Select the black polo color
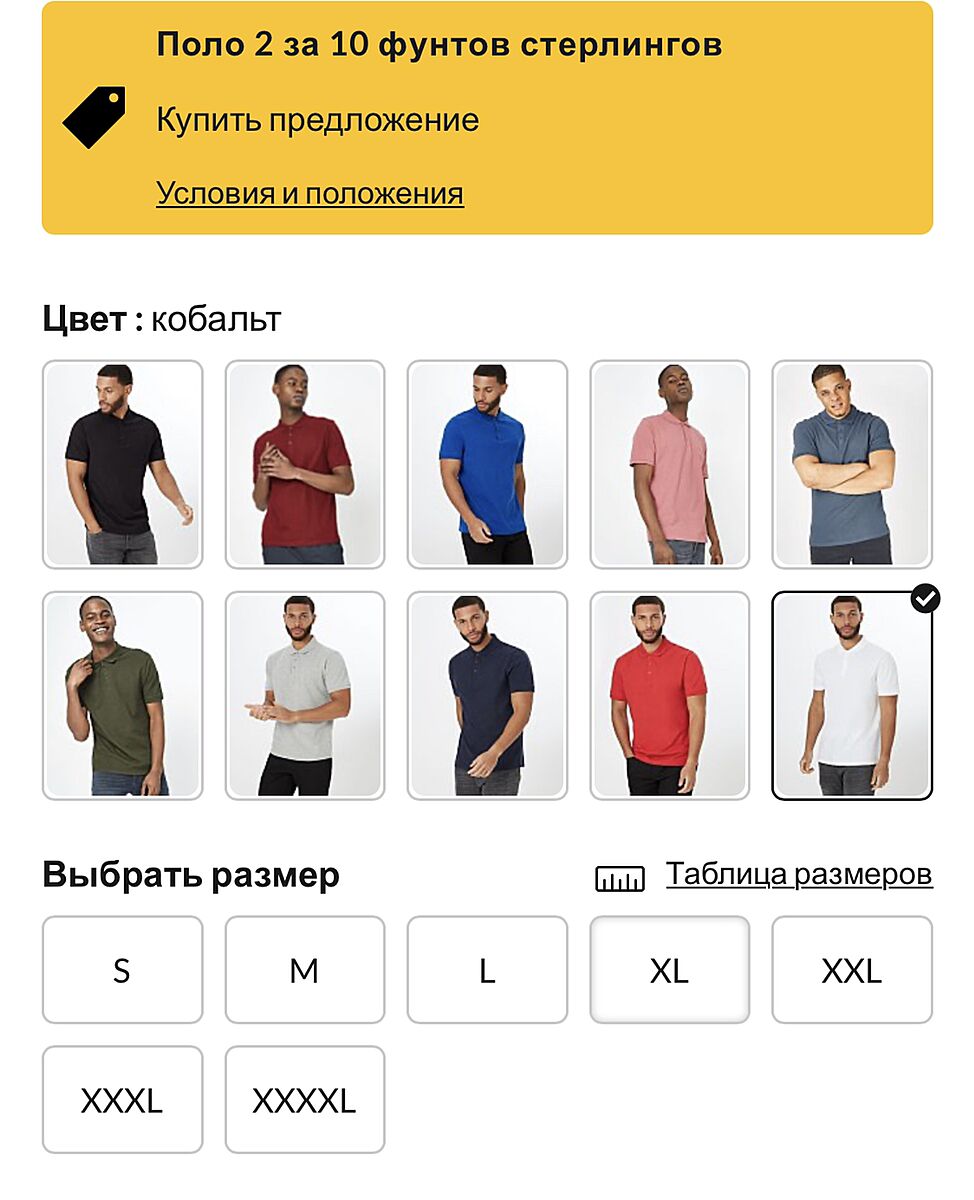The width and height of the screenshot is (974, 1200). pos(122,464)
